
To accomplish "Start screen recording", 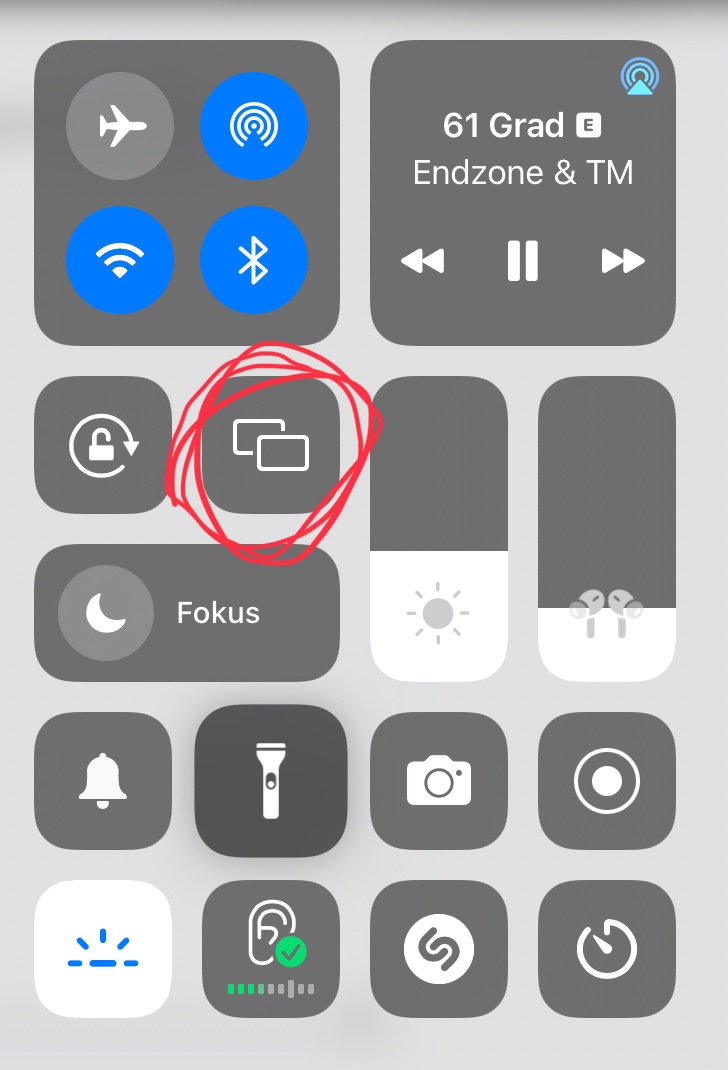I will [607, 781].
